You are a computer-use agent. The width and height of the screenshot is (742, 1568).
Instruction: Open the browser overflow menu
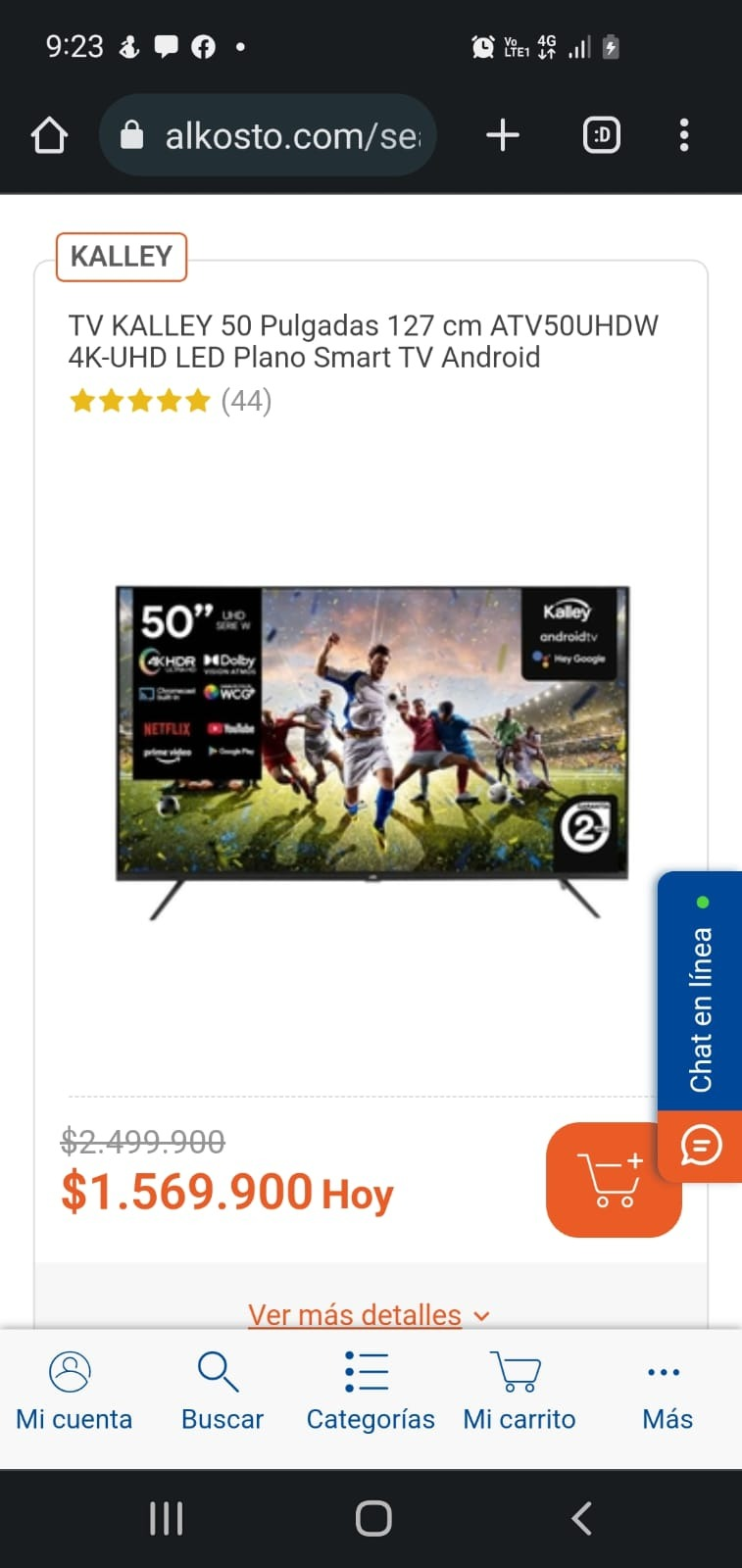pyautogui.click(x=684, y=135)
